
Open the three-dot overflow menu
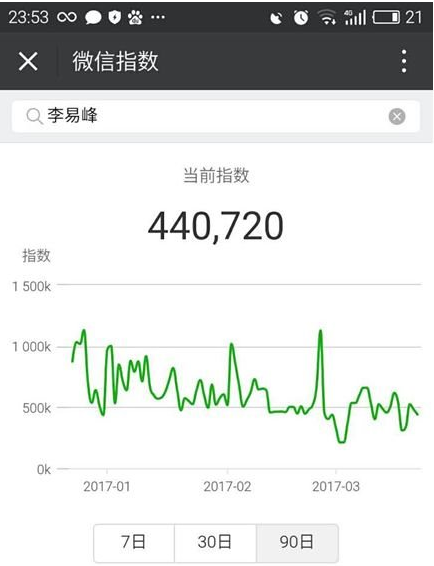point(404,61)
